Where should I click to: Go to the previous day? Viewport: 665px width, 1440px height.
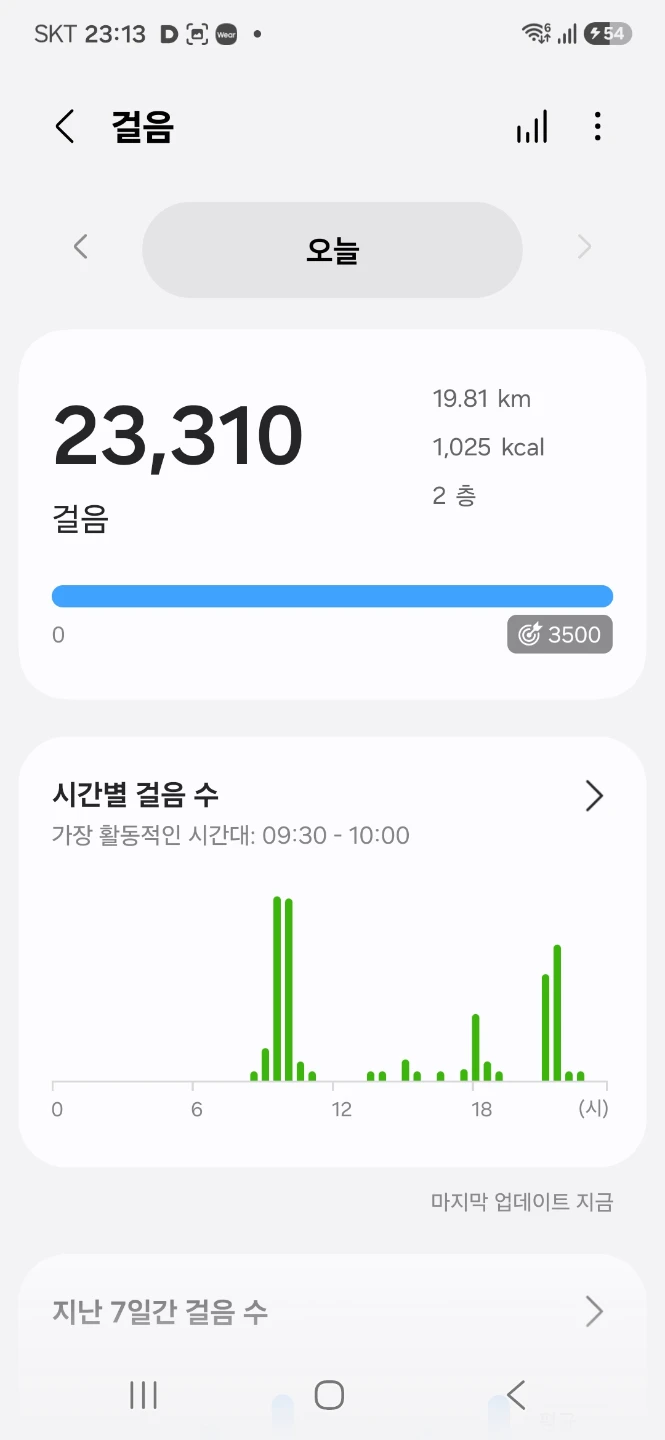pos(81,247)
